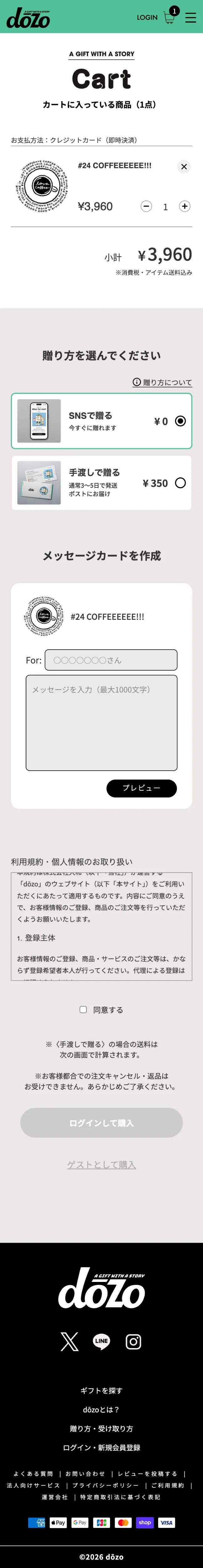The width and height of the screenshot is (203, 1568).
Task: Tap ゲストとして購入 link
Action: point(101,1164)
